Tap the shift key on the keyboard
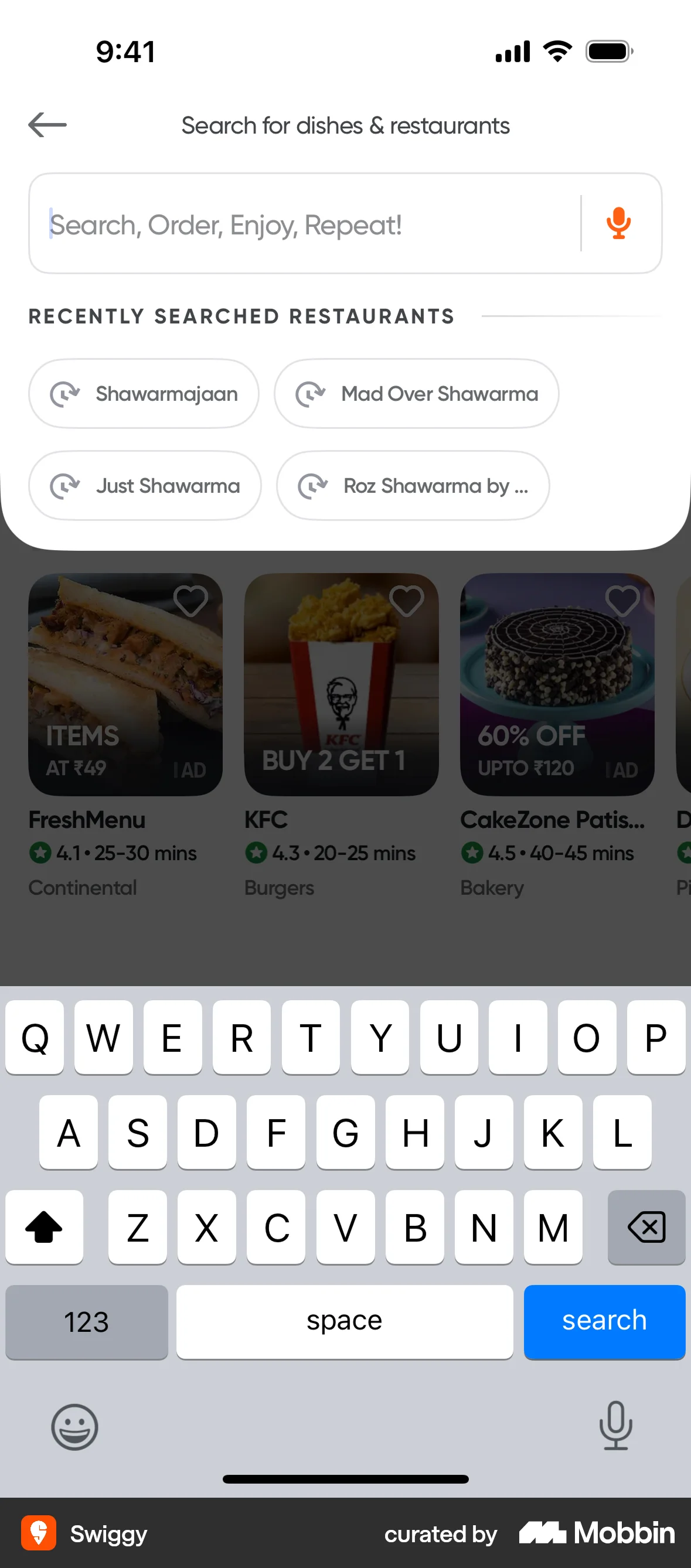The image size is (691, 1568). [x=44, y=1227]
